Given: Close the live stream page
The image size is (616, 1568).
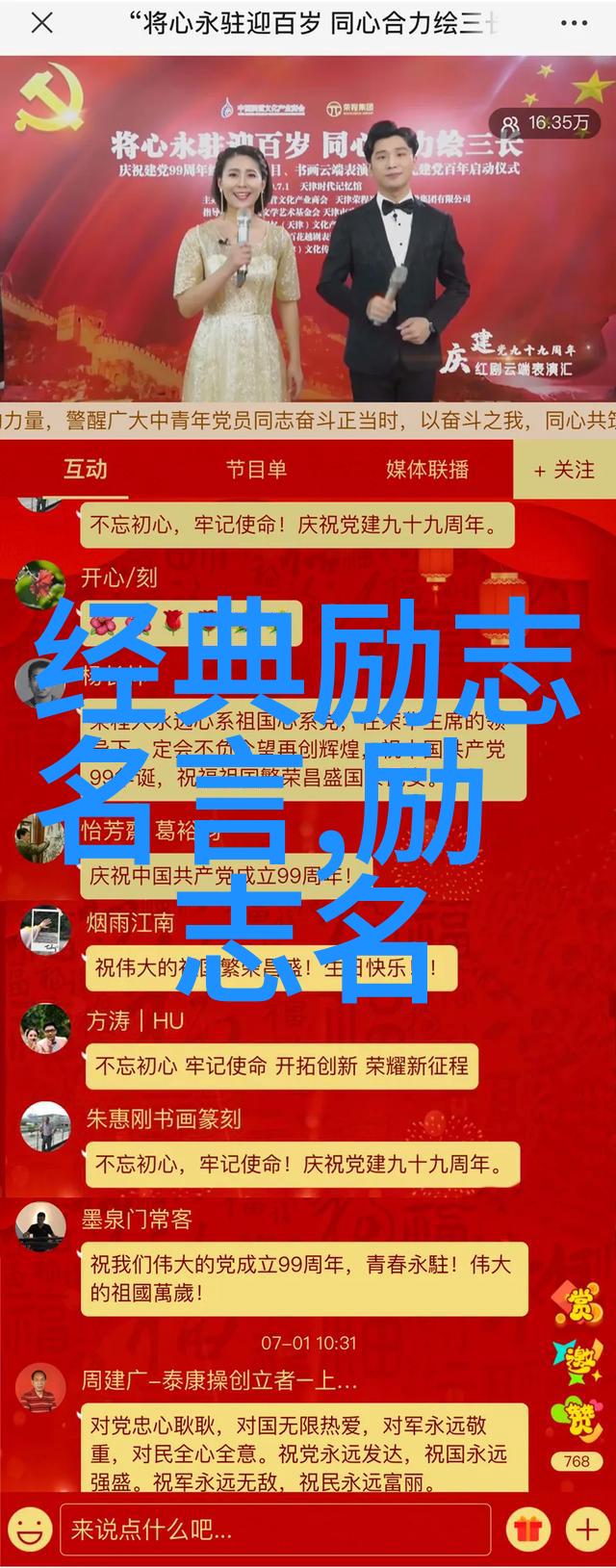Looking at the screenshot, I should tap(41, 24).
